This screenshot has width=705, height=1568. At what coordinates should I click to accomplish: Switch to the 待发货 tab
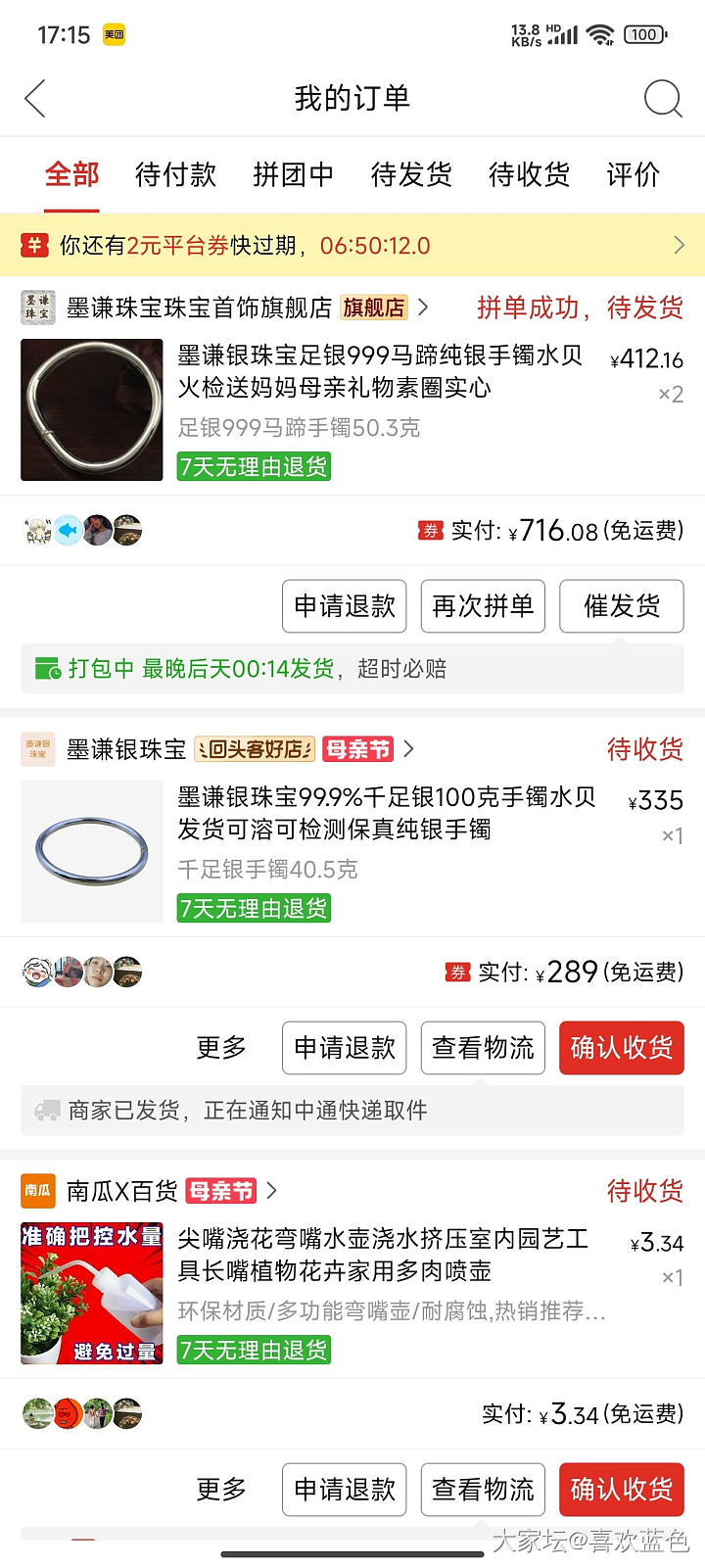tap(411, 175)
